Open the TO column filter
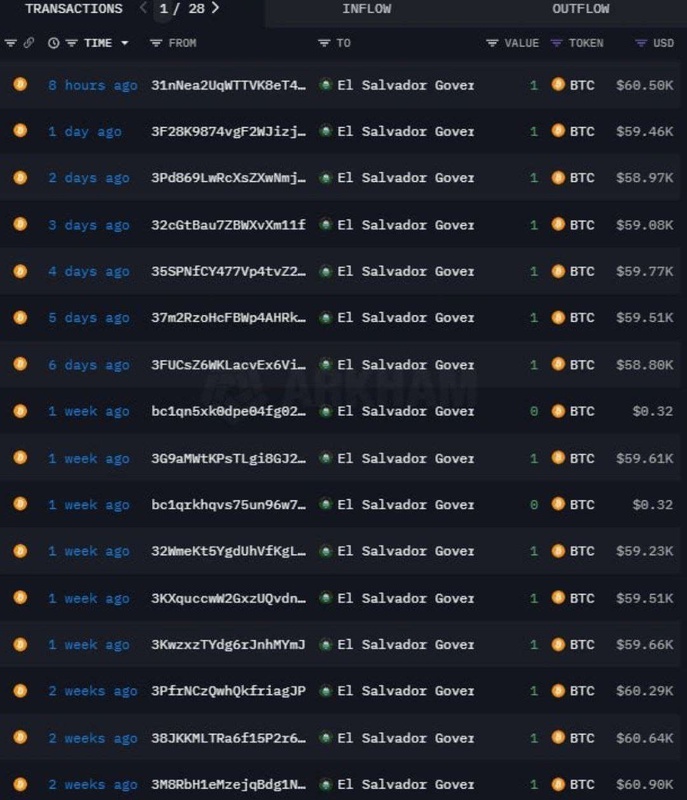 point(323,43)
